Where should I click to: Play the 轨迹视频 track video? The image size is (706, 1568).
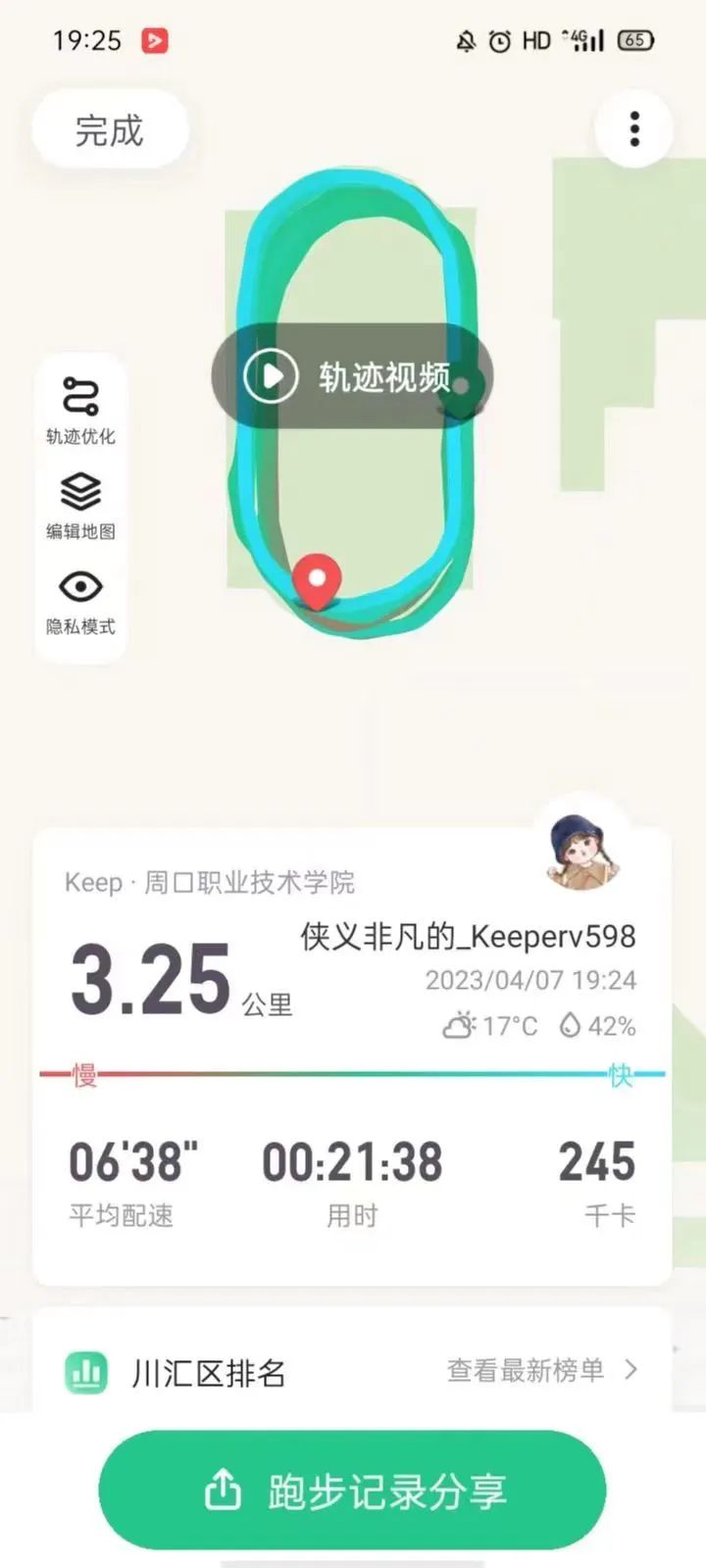350,376
